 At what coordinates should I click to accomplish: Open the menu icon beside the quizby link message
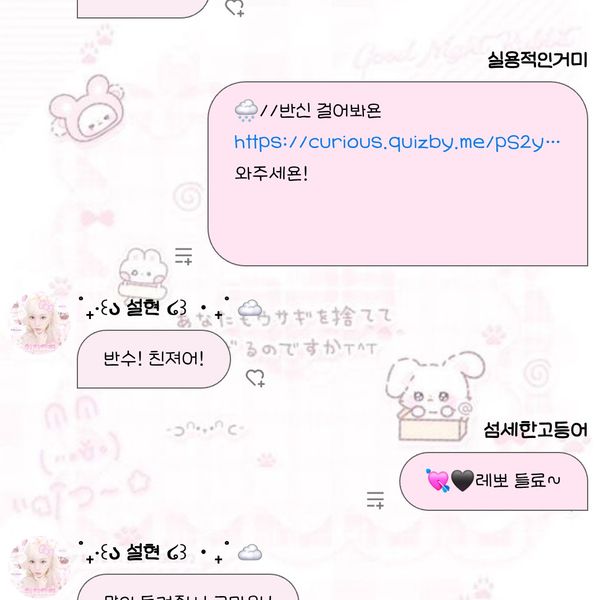tap(184, 257)
